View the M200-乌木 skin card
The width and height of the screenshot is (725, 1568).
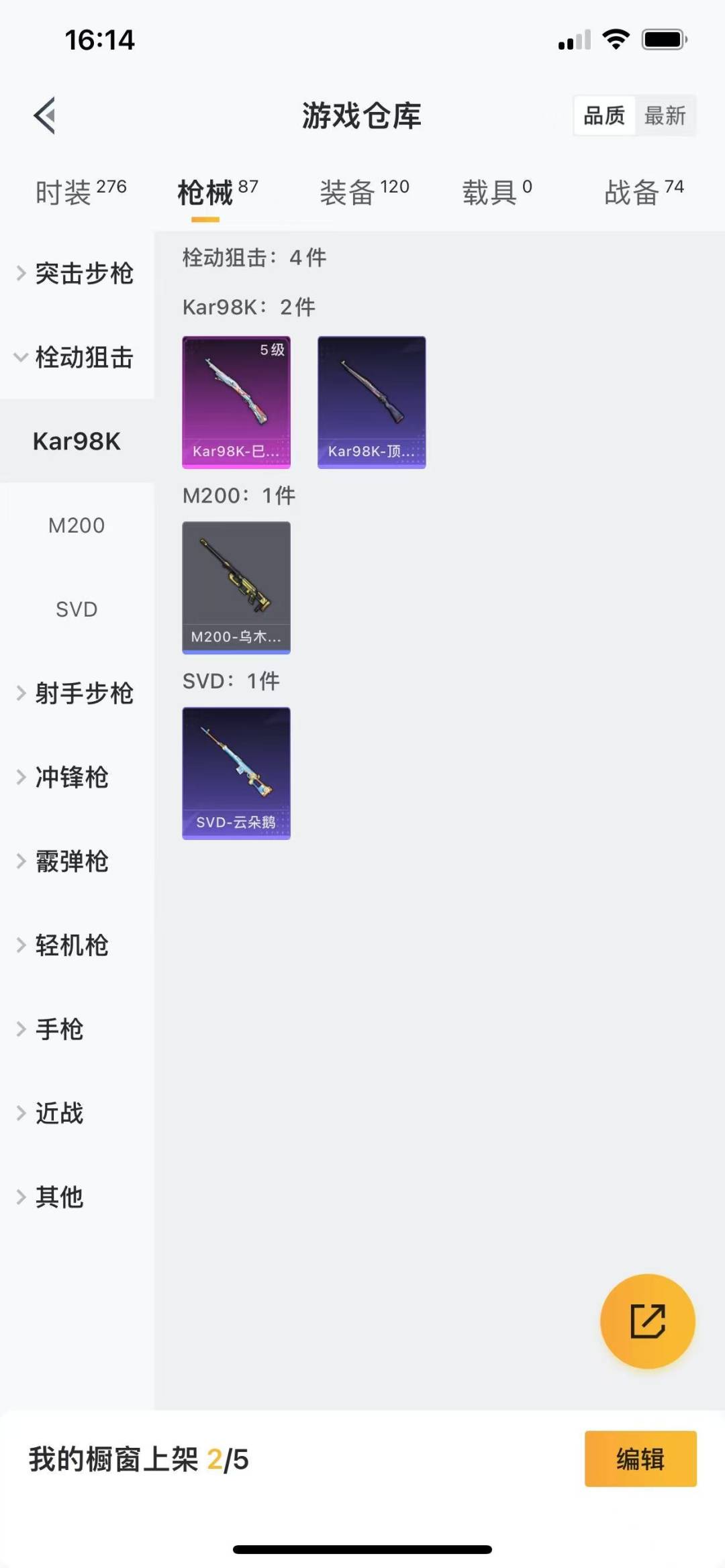(236, 587)
